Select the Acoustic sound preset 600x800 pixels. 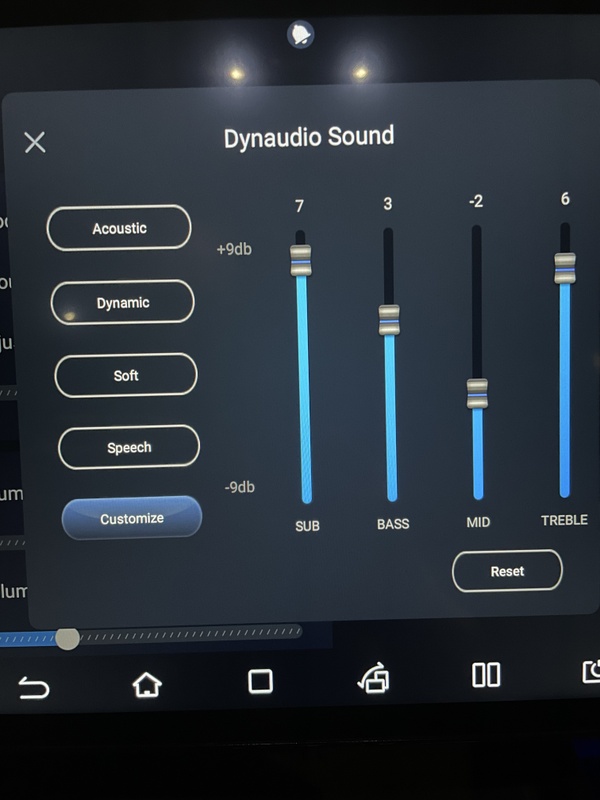point(119,228)
